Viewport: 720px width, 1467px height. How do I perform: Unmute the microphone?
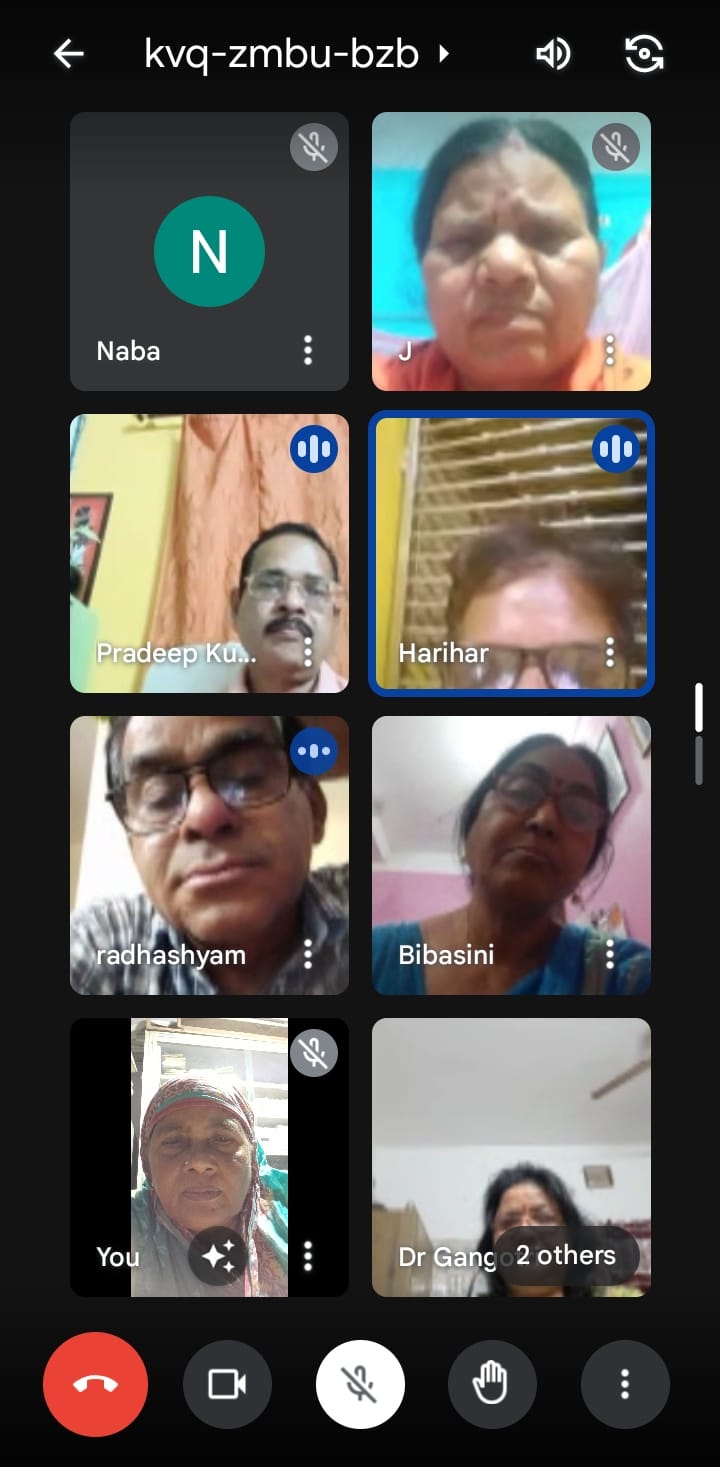pos(360,1384)
